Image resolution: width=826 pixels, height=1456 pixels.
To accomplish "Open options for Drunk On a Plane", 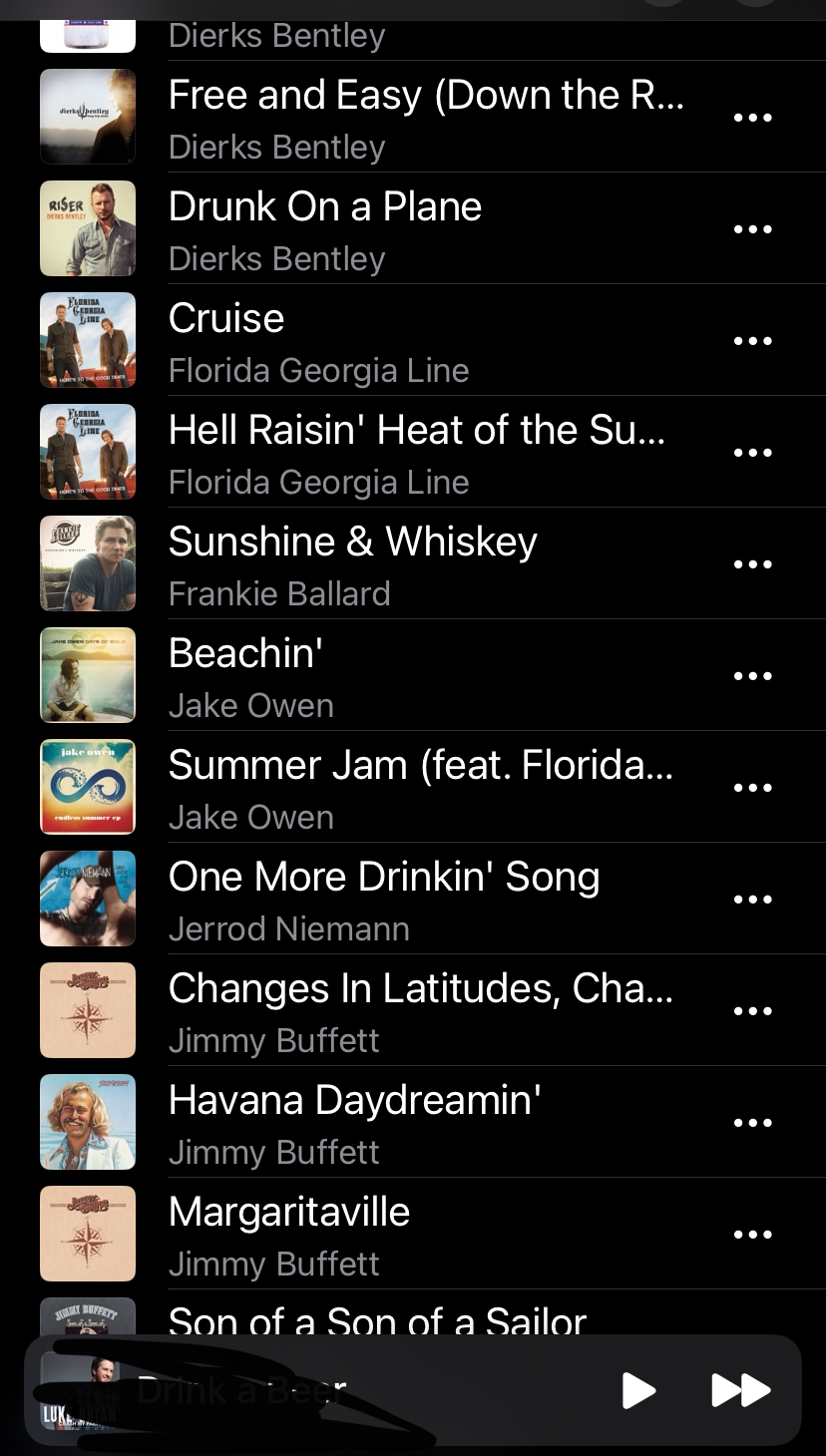I will coord(752,229).
